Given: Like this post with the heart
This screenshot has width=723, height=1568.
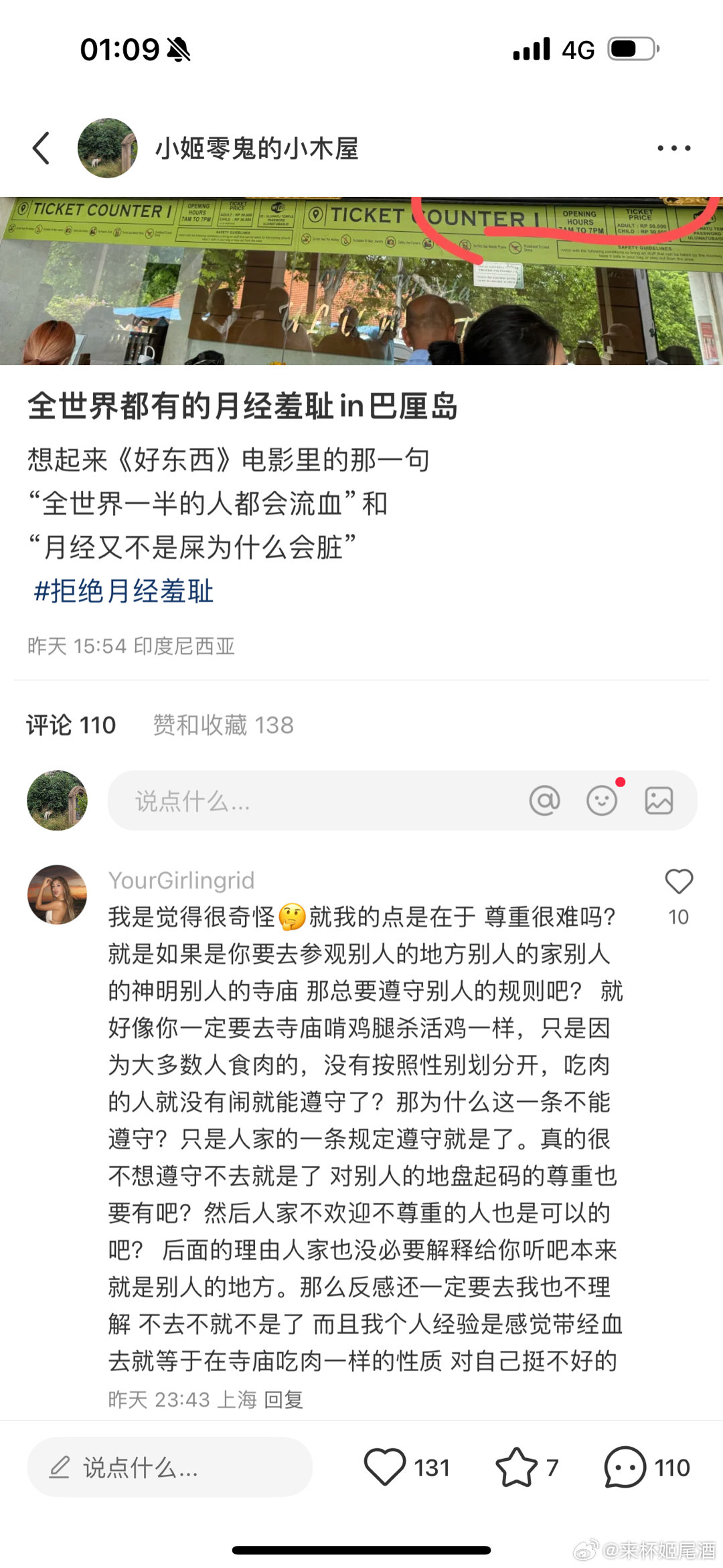Looking at the screenshot, I should pyautogui.click(x=385, y=1468).
